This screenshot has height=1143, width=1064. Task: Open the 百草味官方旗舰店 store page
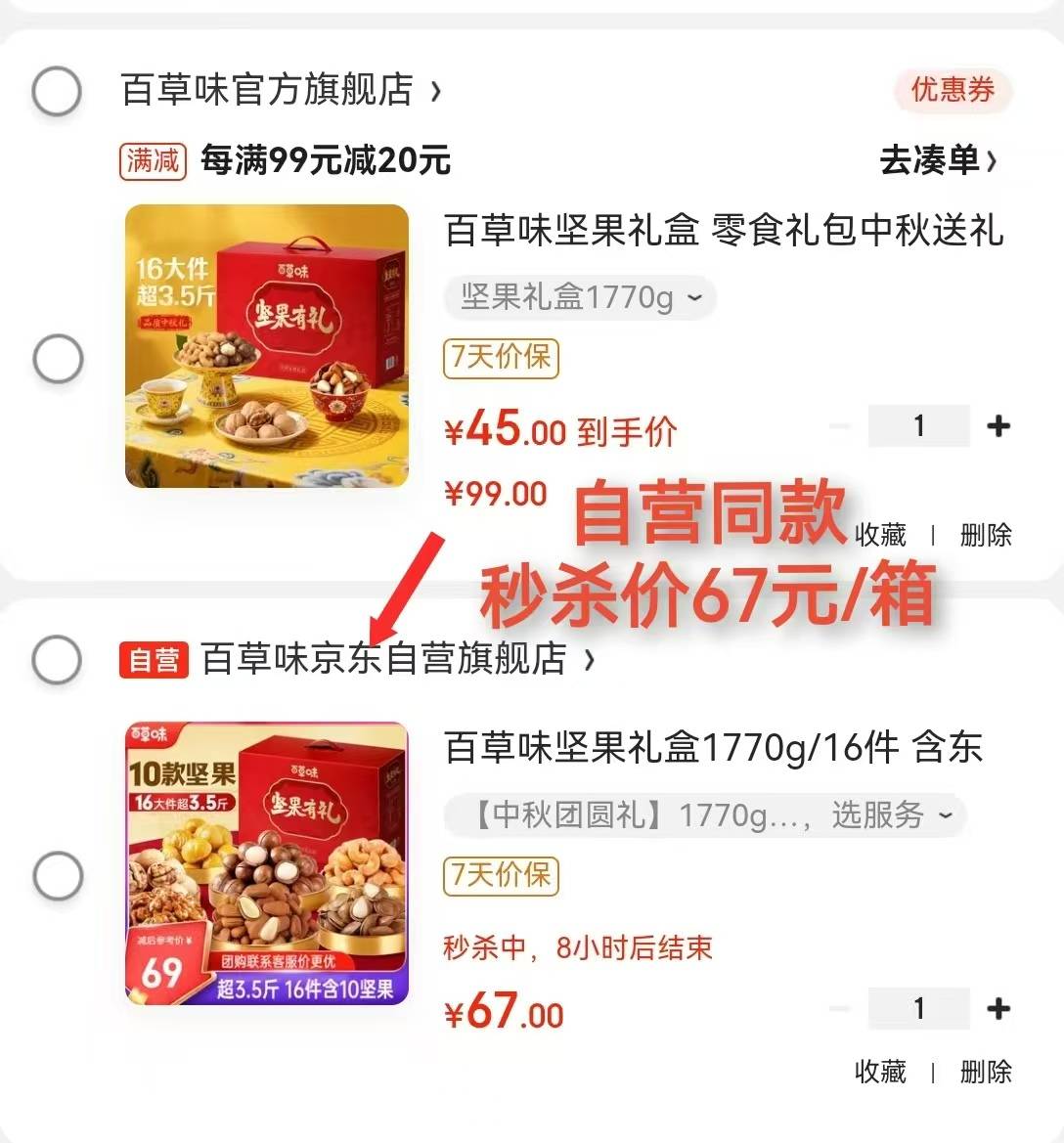click(x=280, y=90)
